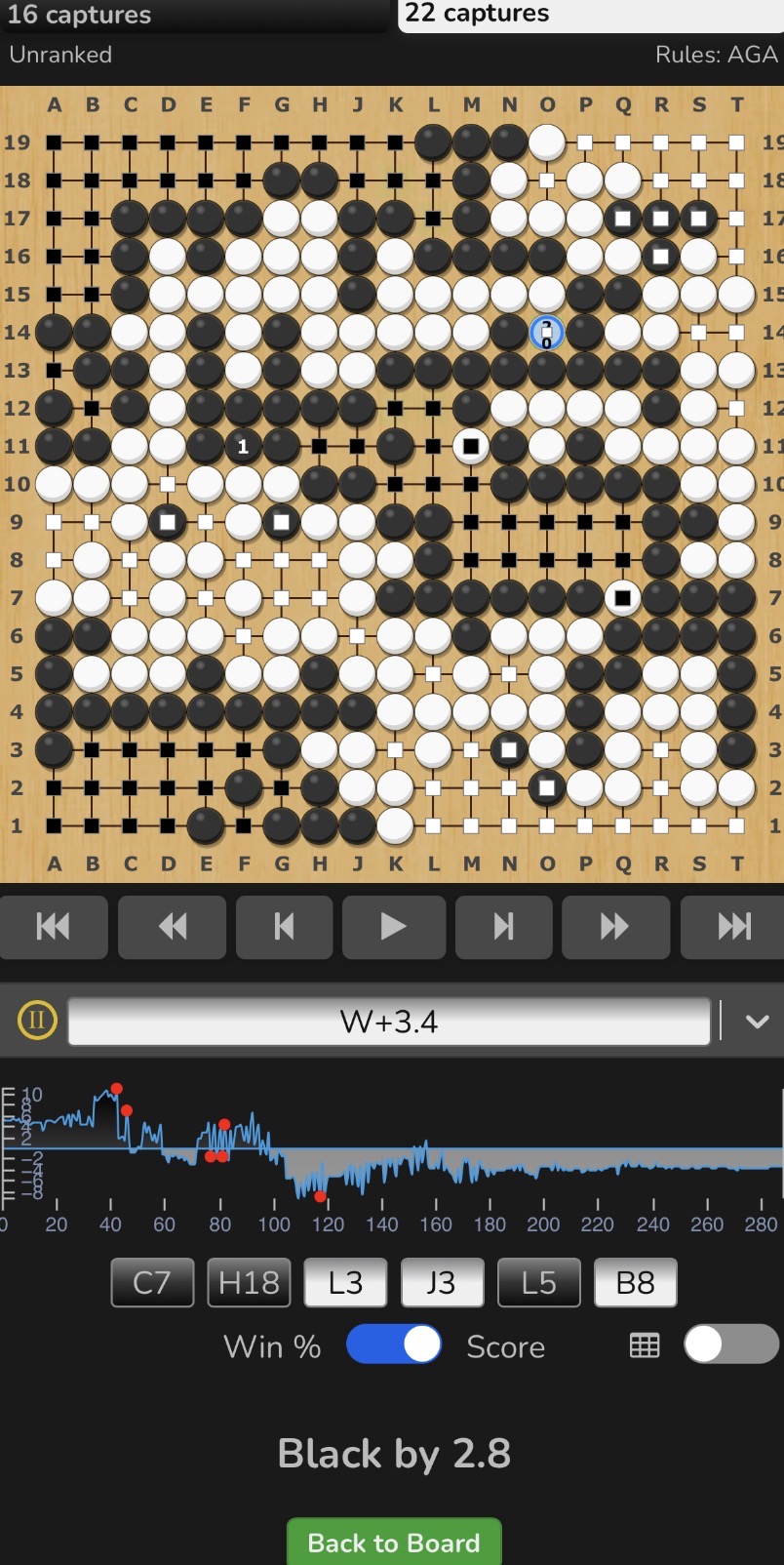Screen dimensions: 784x1565
Task: Select the C7 suggested move
Action: [152, 1282]
